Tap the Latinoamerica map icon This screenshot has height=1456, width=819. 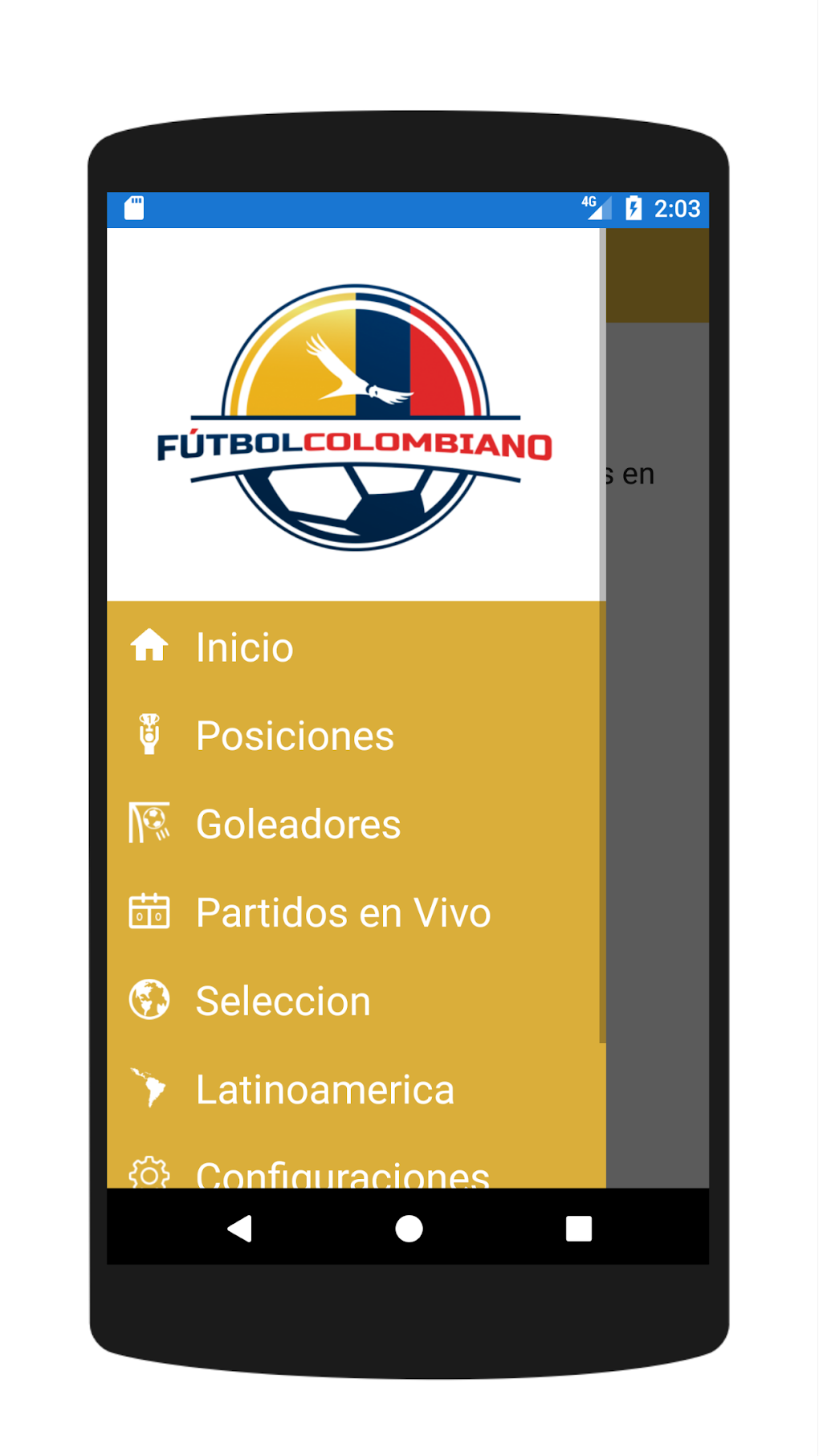pyautogui.click(x=149, y=1089)
